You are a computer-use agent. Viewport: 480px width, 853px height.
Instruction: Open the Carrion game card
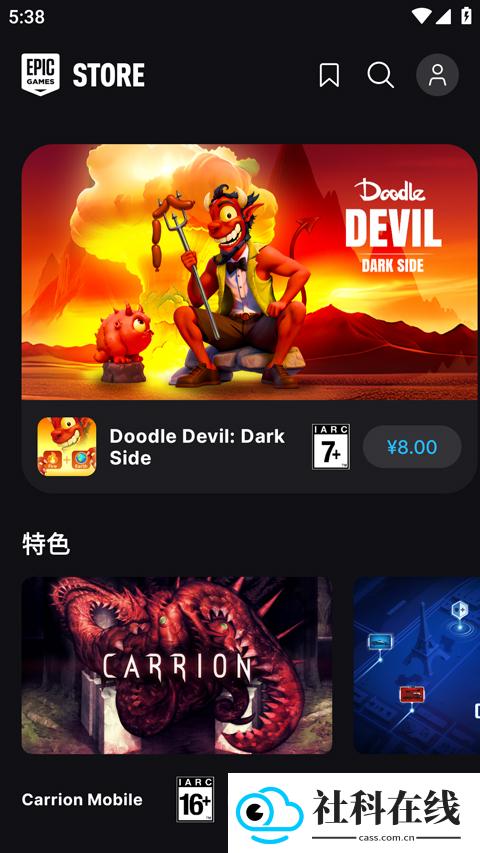[177, 665]
